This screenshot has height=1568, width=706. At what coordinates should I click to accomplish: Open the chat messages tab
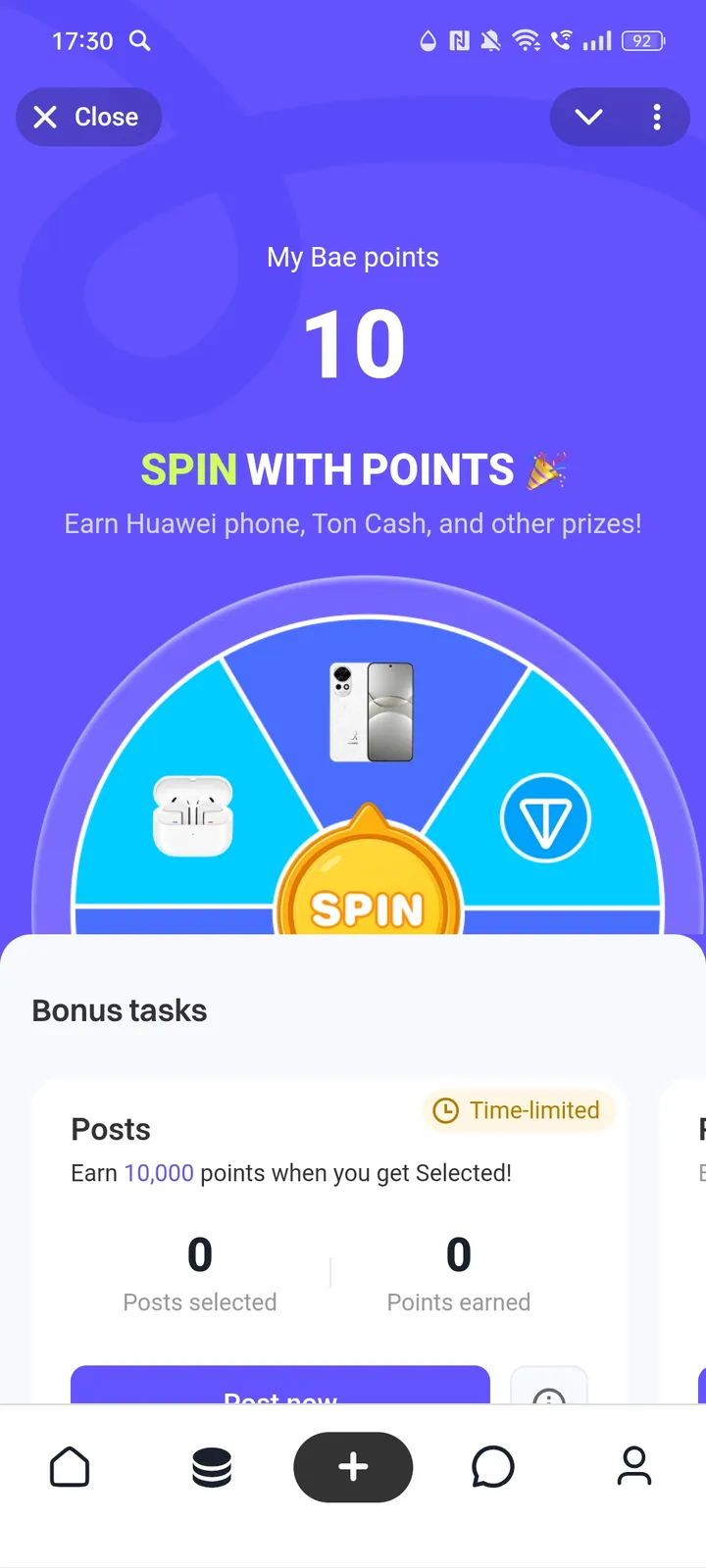point(492,1467)
